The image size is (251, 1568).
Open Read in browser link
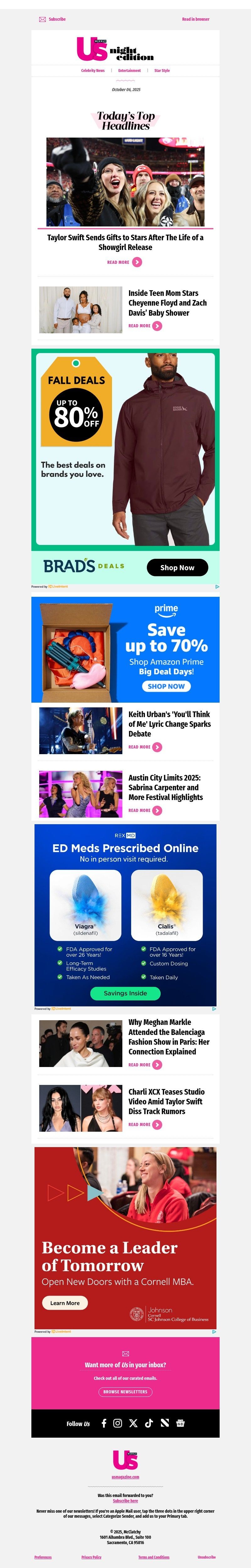195,19
